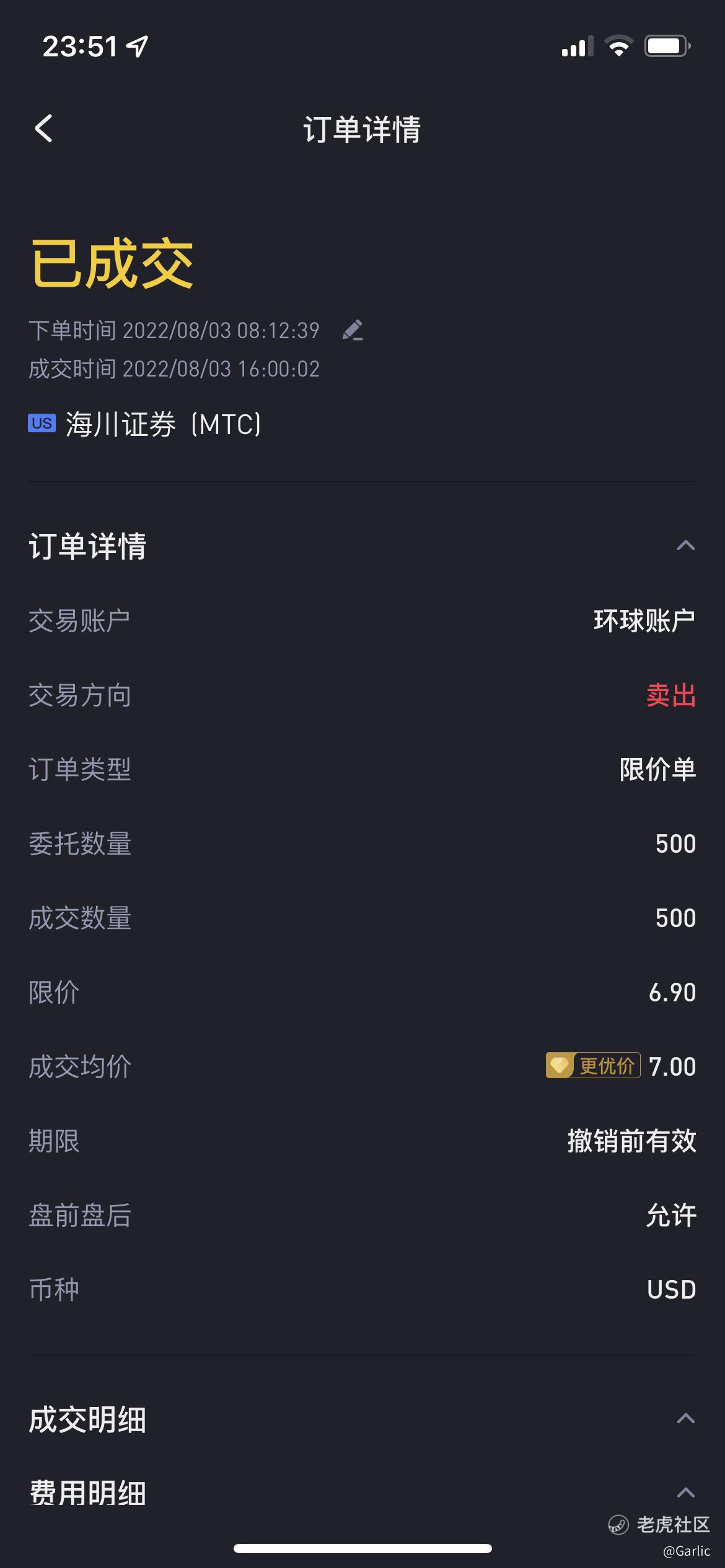Tap the 更优价 badge next to 成交均价

(x=593, y=1065)
